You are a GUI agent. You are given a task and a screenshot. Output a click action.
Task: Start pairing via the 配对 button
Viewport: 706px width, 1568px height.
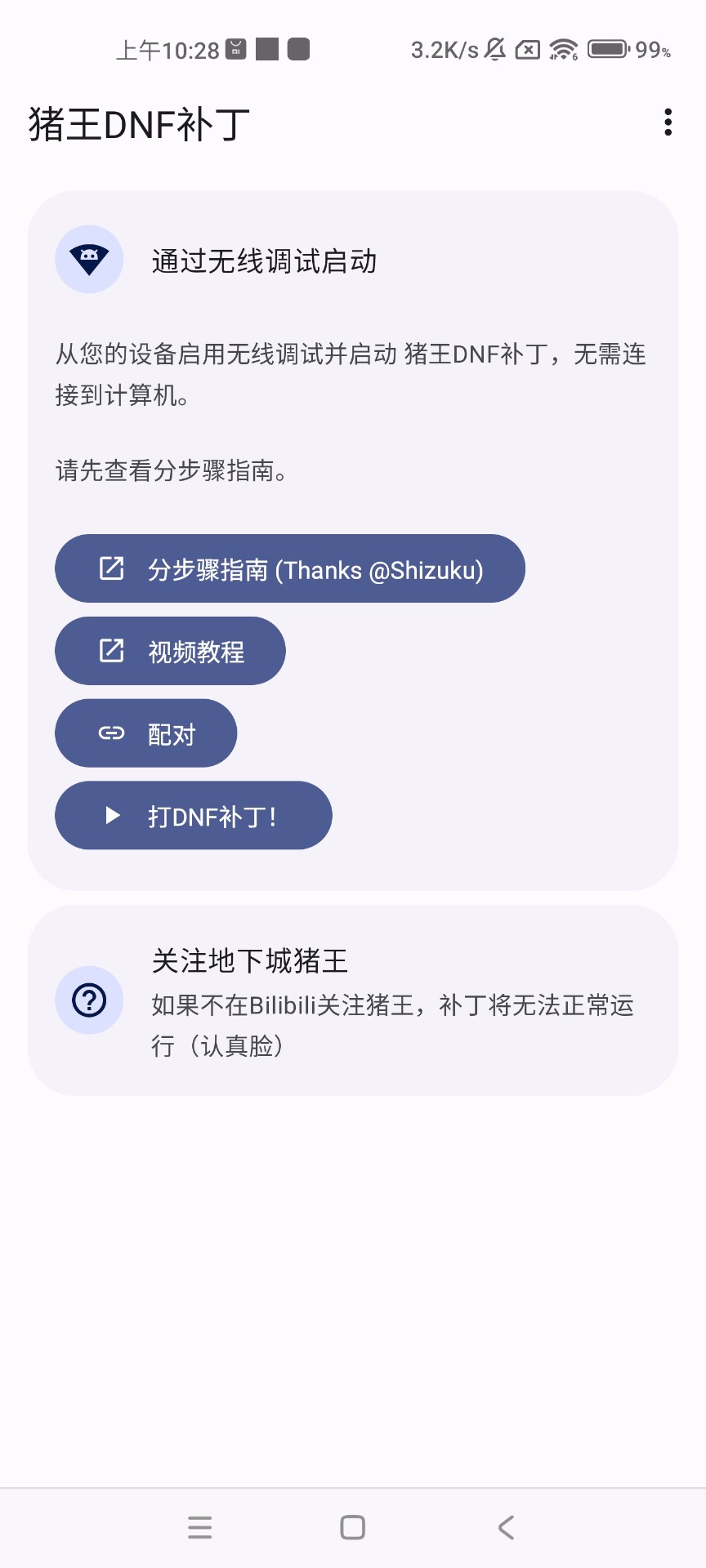[x=145, y=733]
